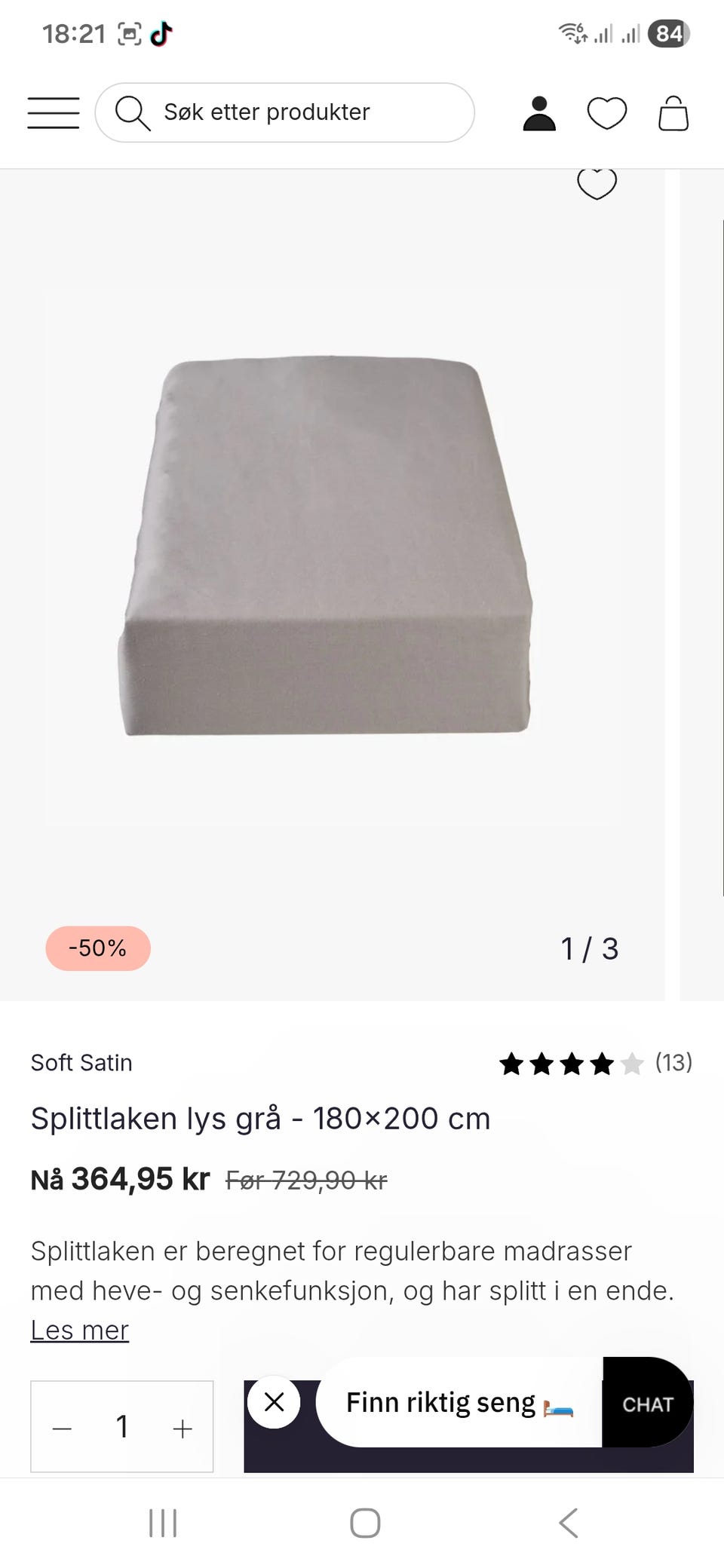The width and height of the screenshot is (724, 1568).
Task: Start a chat with support
Action: click(647, 1404)
